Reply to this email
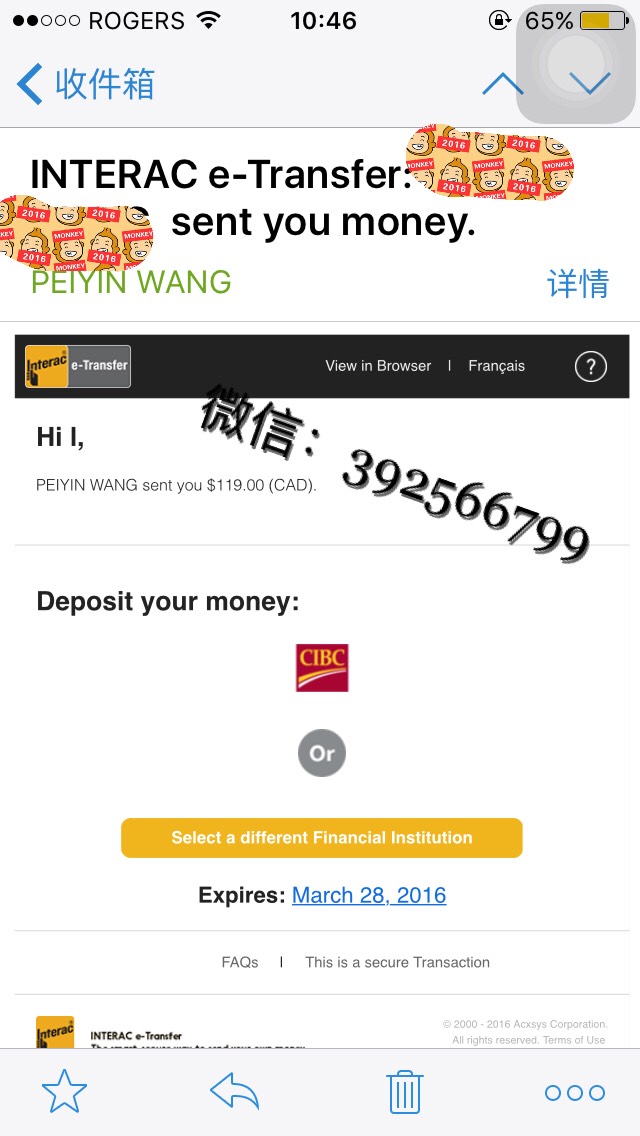 tap(235, 1092)
